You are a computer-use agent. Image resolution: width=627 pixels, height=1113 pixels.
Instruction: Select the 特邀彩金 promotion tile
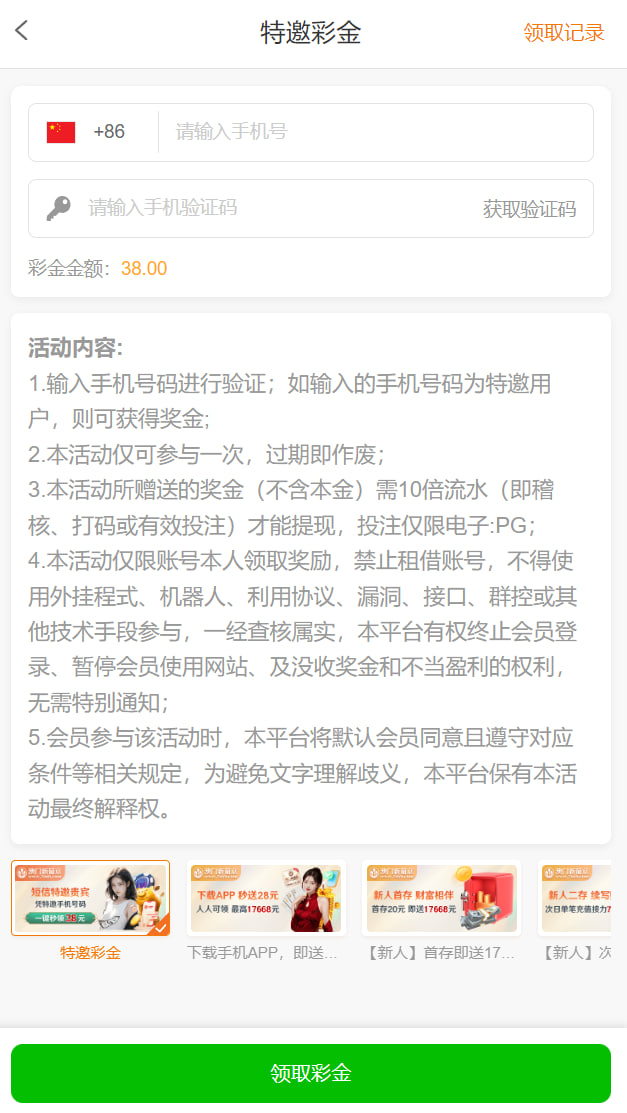click(91, 898)
